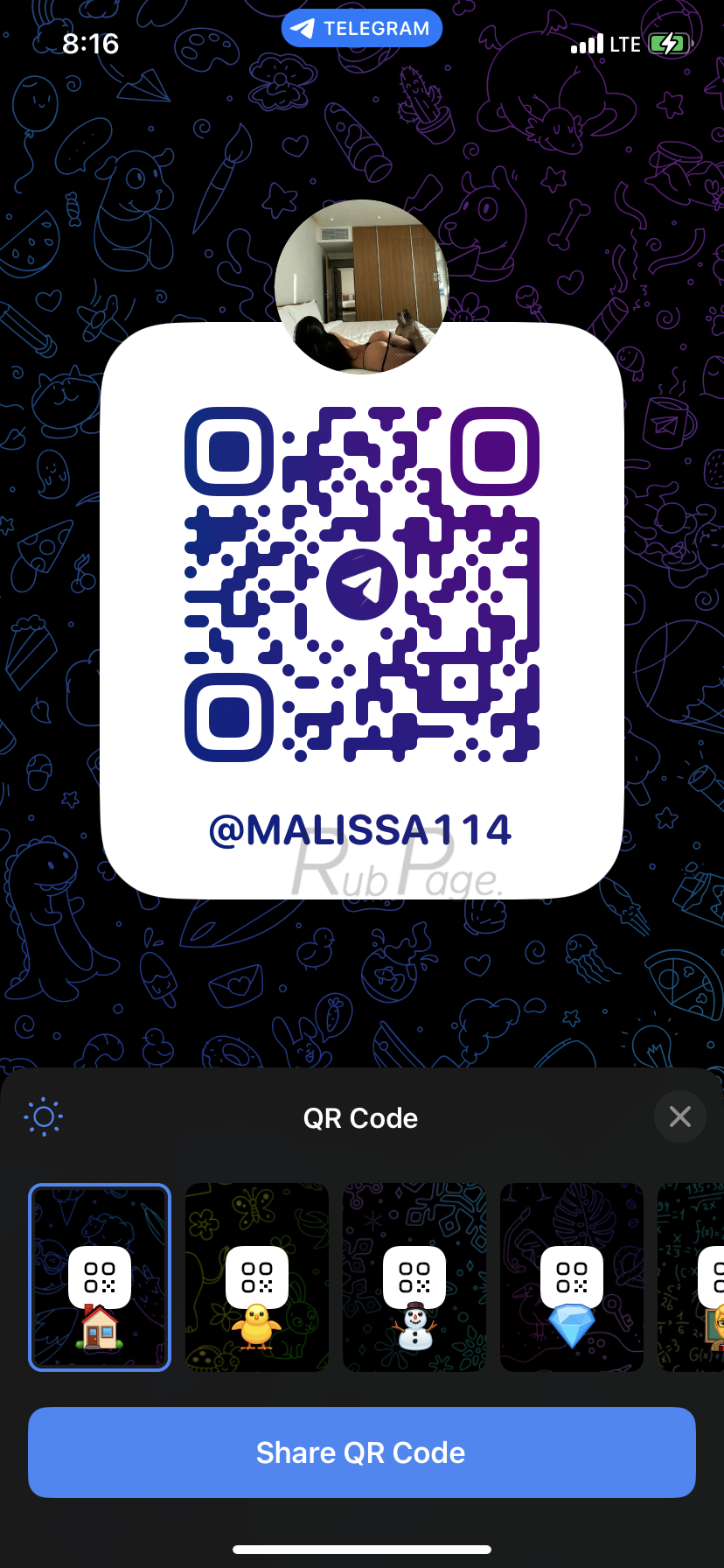The width and height of the screenshot is (724, 1568).
Task: Select the house emoji QR theme
Action: pyautogui.click(x=100, y=1277)
